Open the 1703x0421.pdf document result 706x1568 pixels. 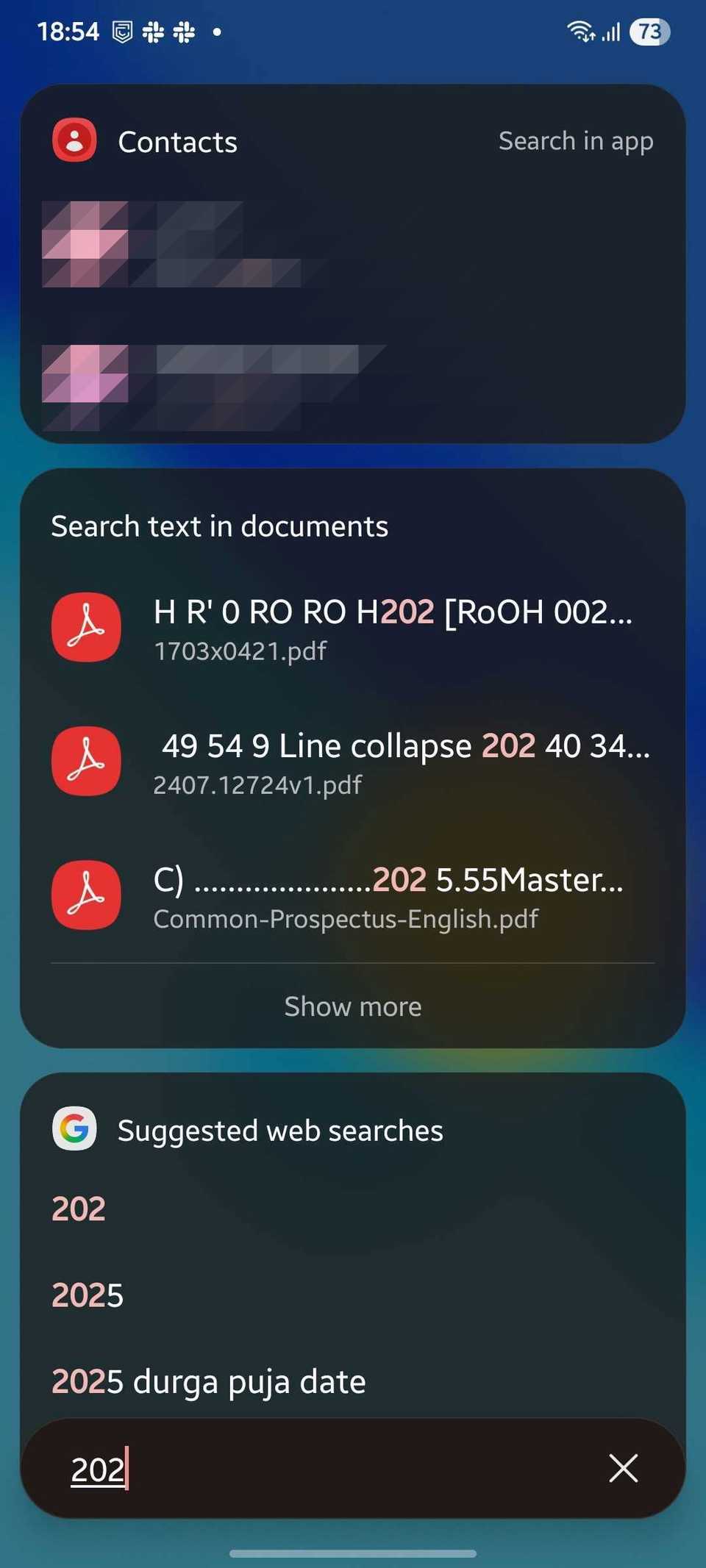pyautogui.click(x=353, y=628)
